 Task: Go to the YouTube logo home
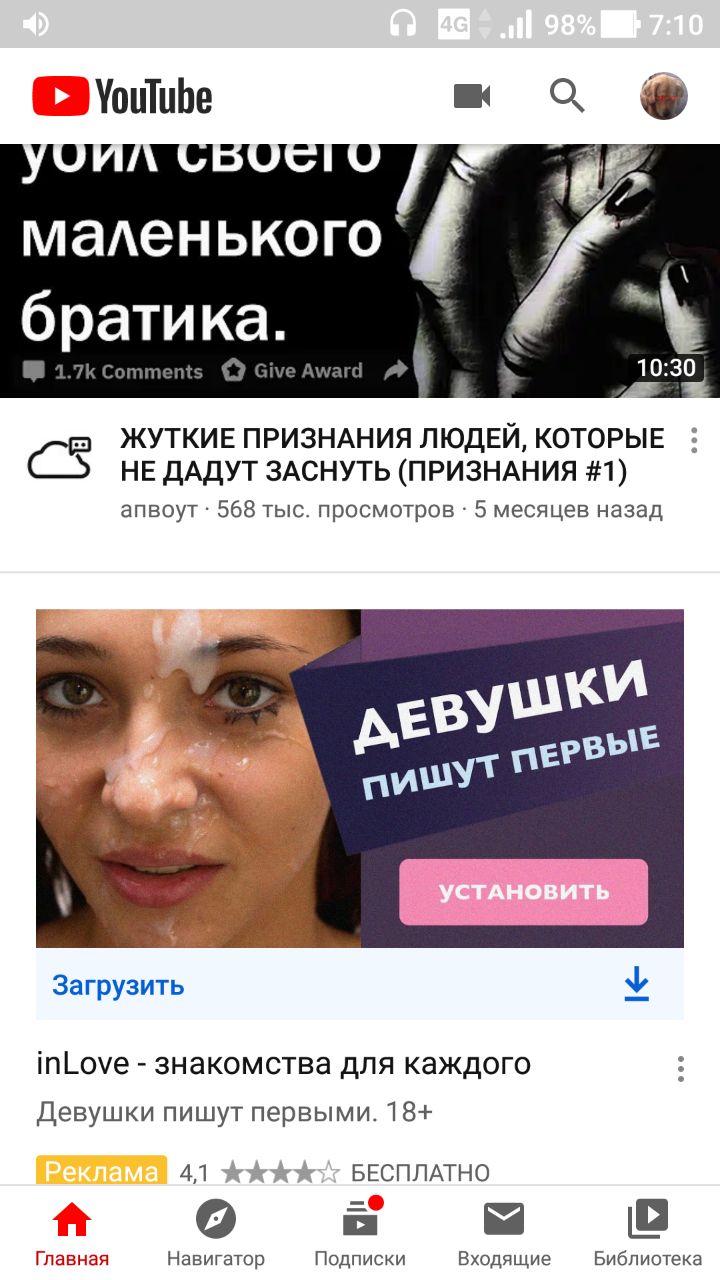coord(122,97)
